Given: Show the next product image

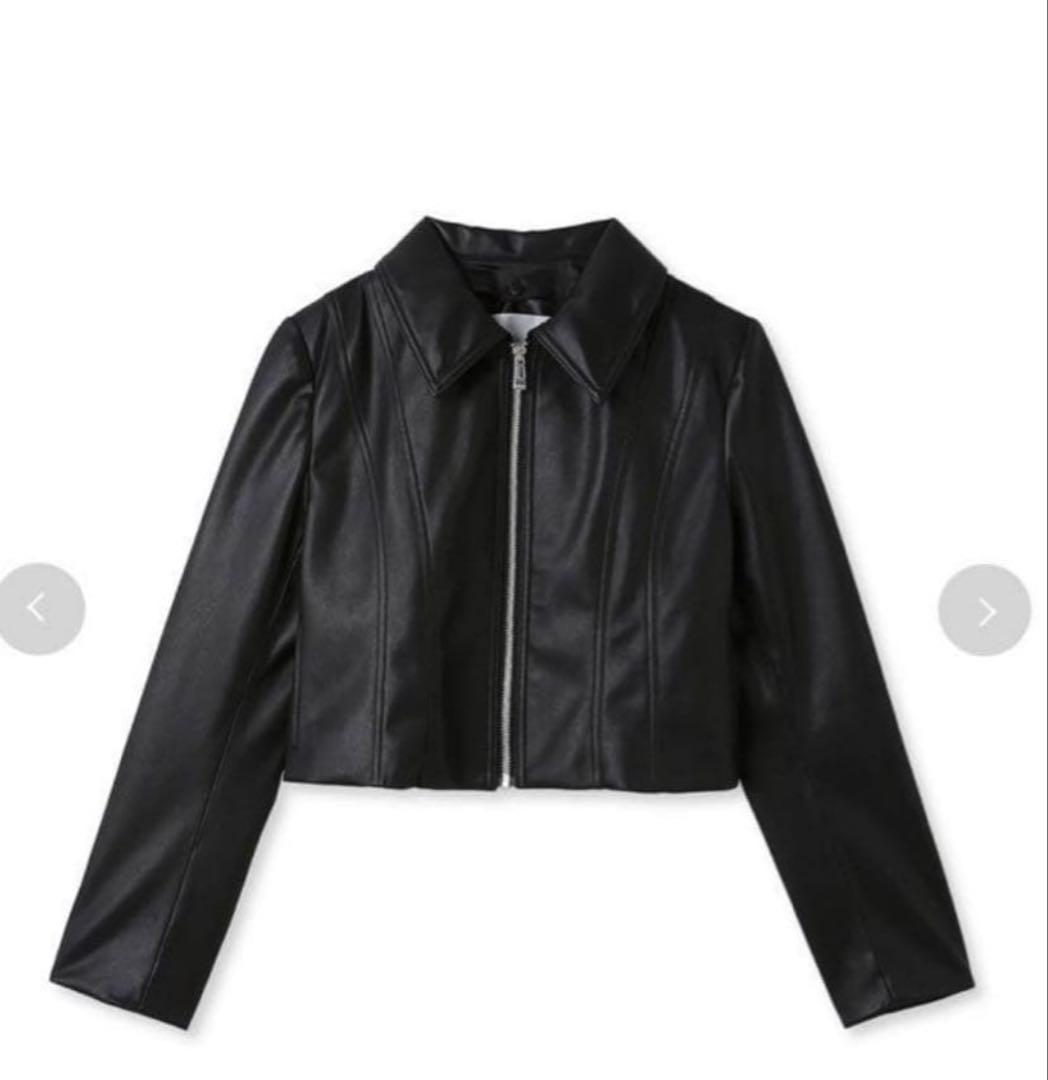Looking at the screenshot, I should [x=984, y=610].
